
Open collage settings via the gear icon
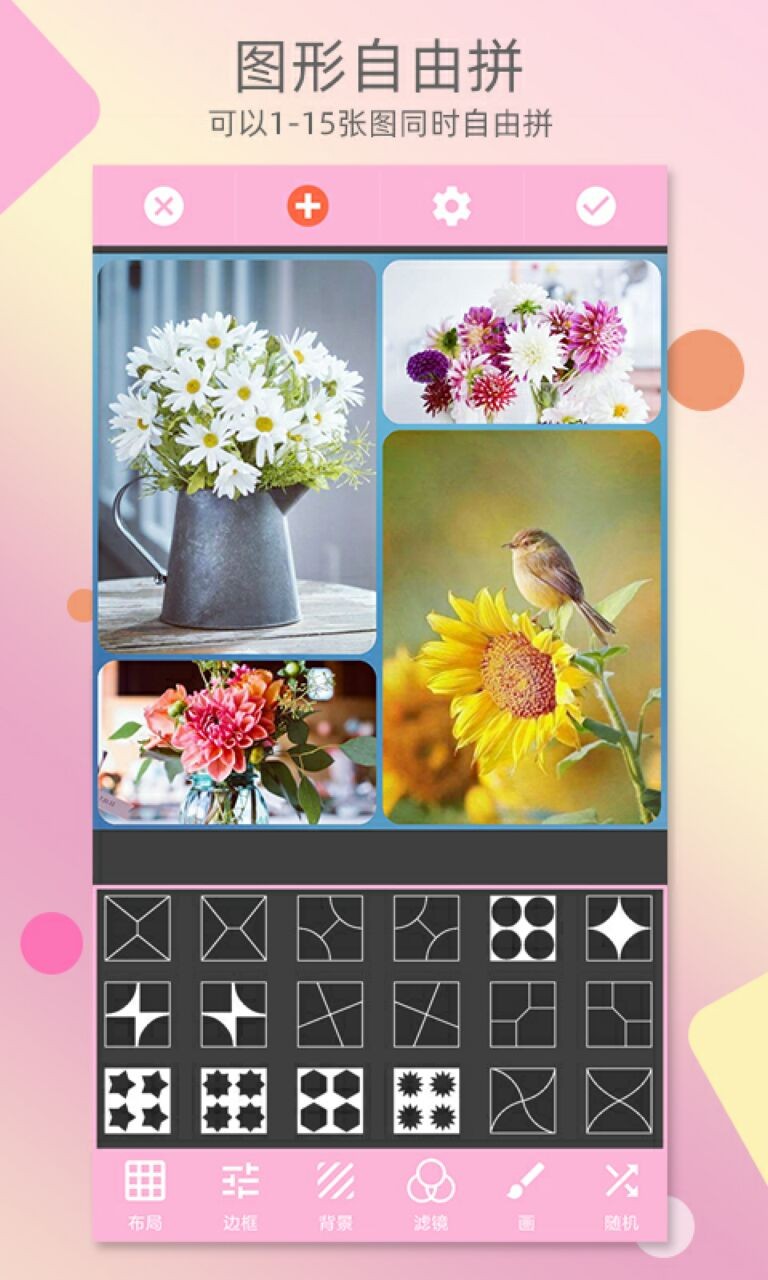point(452,205)
